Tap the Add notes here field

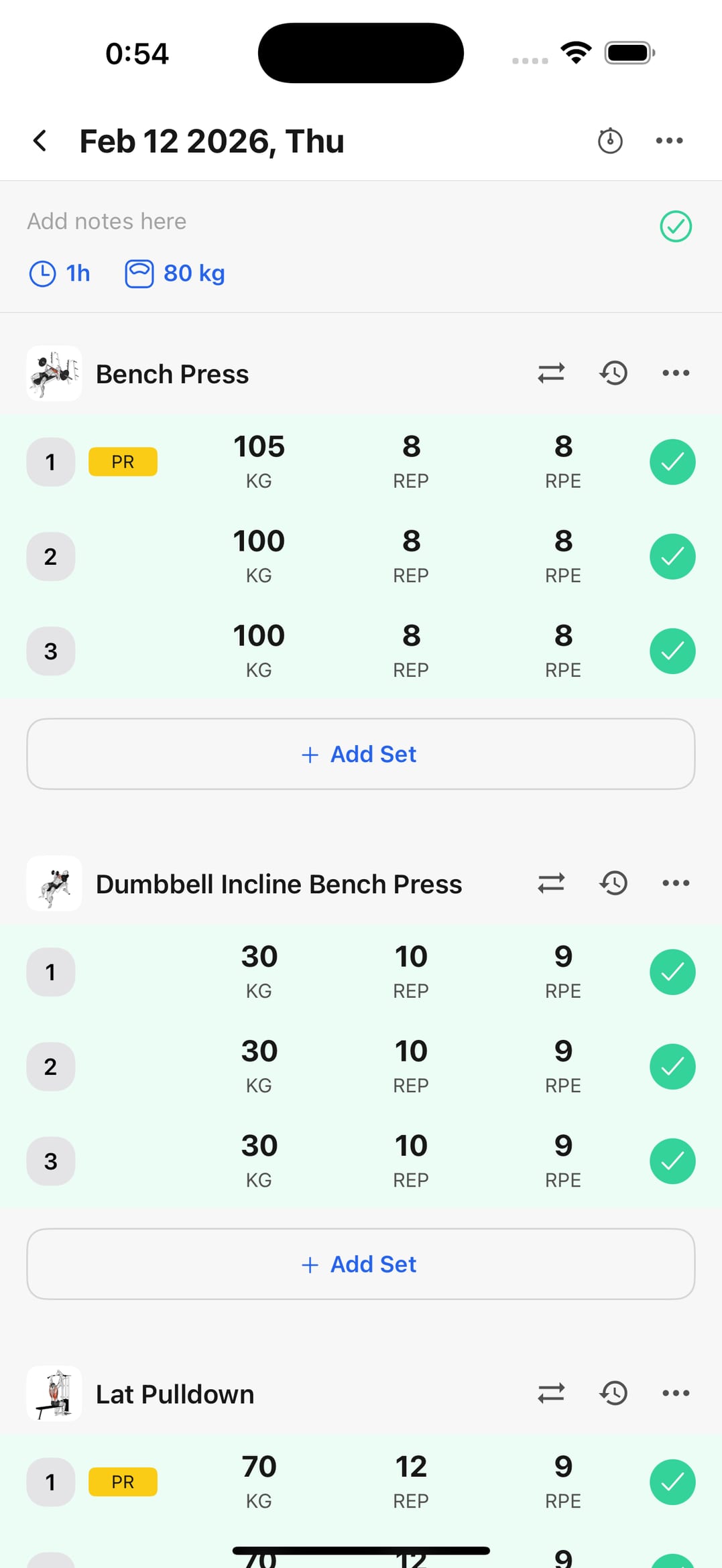click(x=107, y=221)
